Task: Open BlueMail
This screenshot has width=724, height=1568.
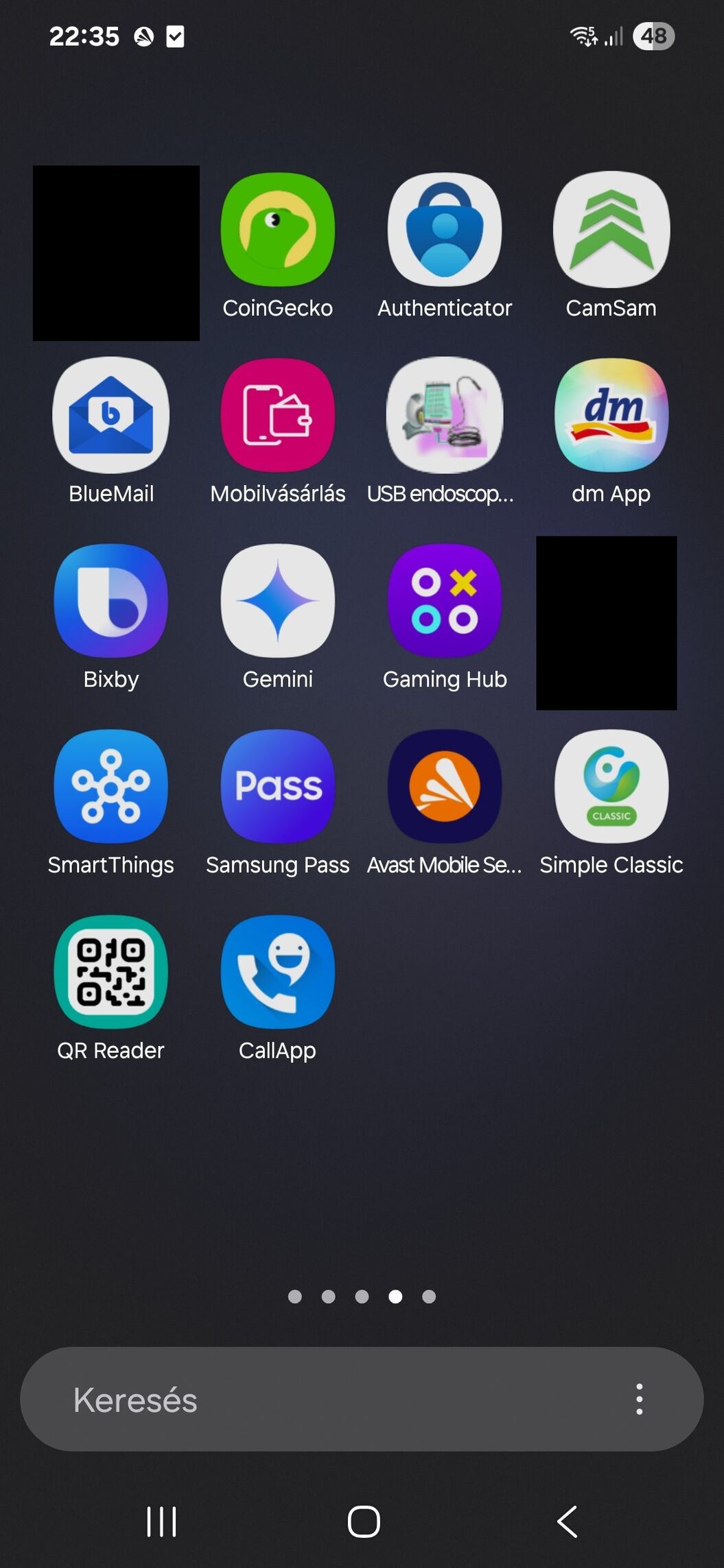Action: [111, 415]
